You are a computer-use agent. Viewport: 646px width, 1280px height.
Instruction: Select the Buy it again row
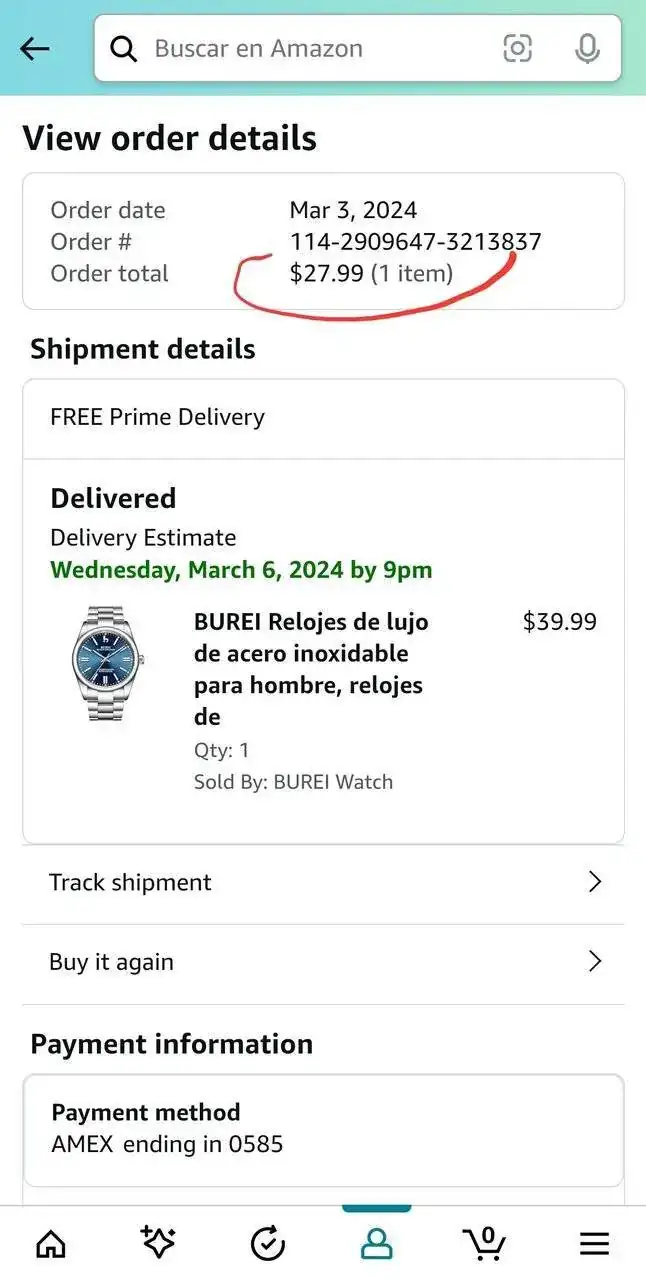click(x=323, y=962)
